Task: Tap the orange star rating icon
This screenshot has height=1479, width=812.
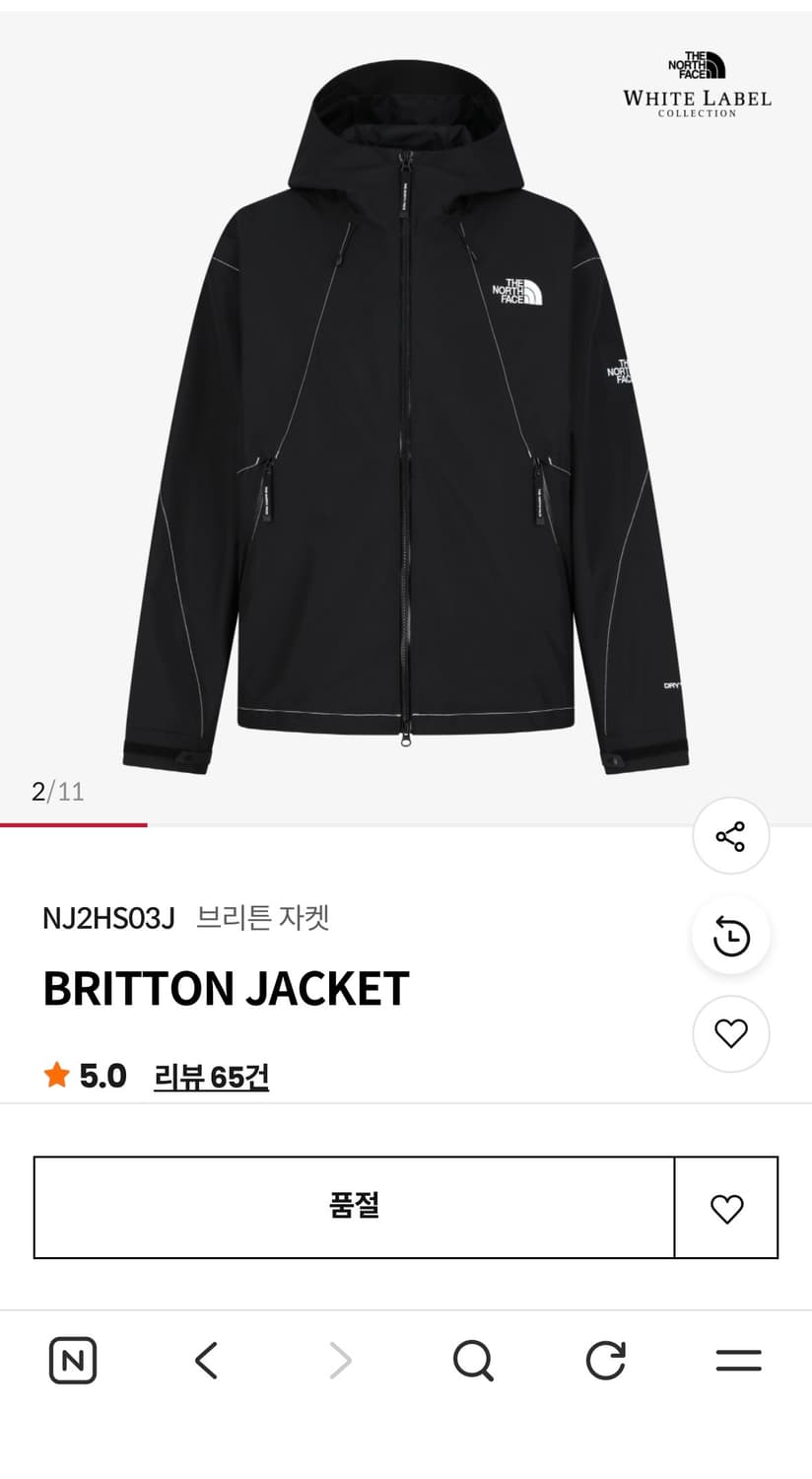Action: 56,1076
